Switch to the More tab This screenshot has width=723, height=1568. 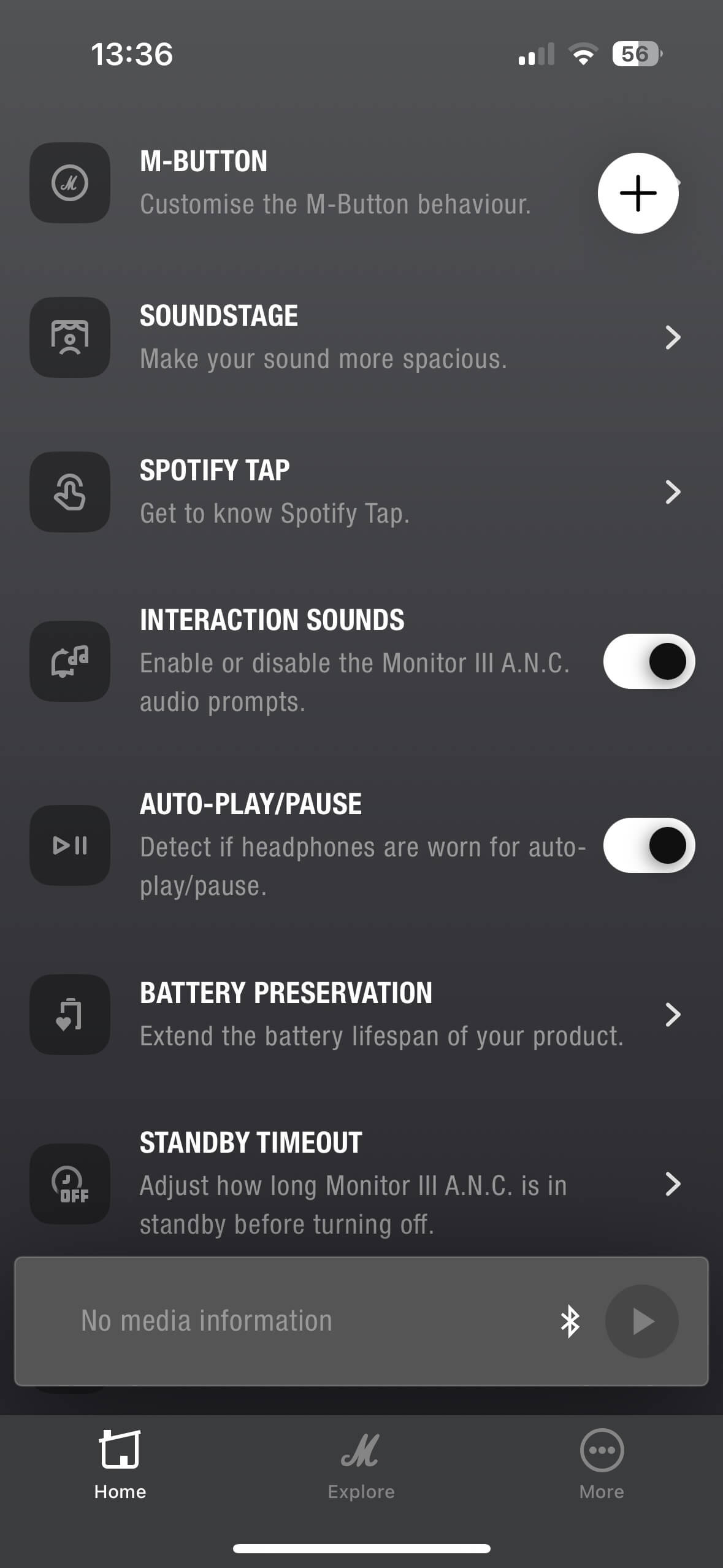(x=602, y=1464)
